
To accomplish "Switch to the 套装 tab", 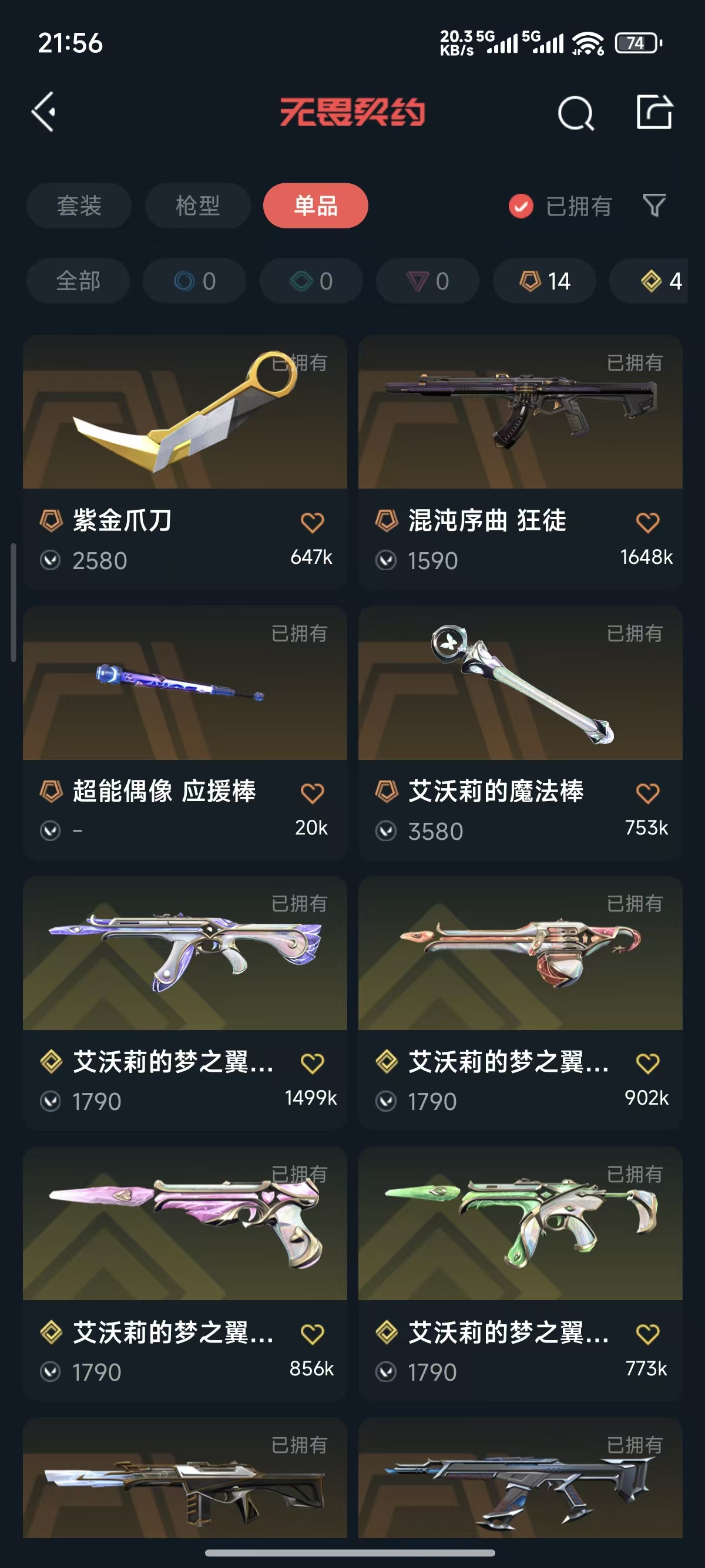I will click(79, 206).
